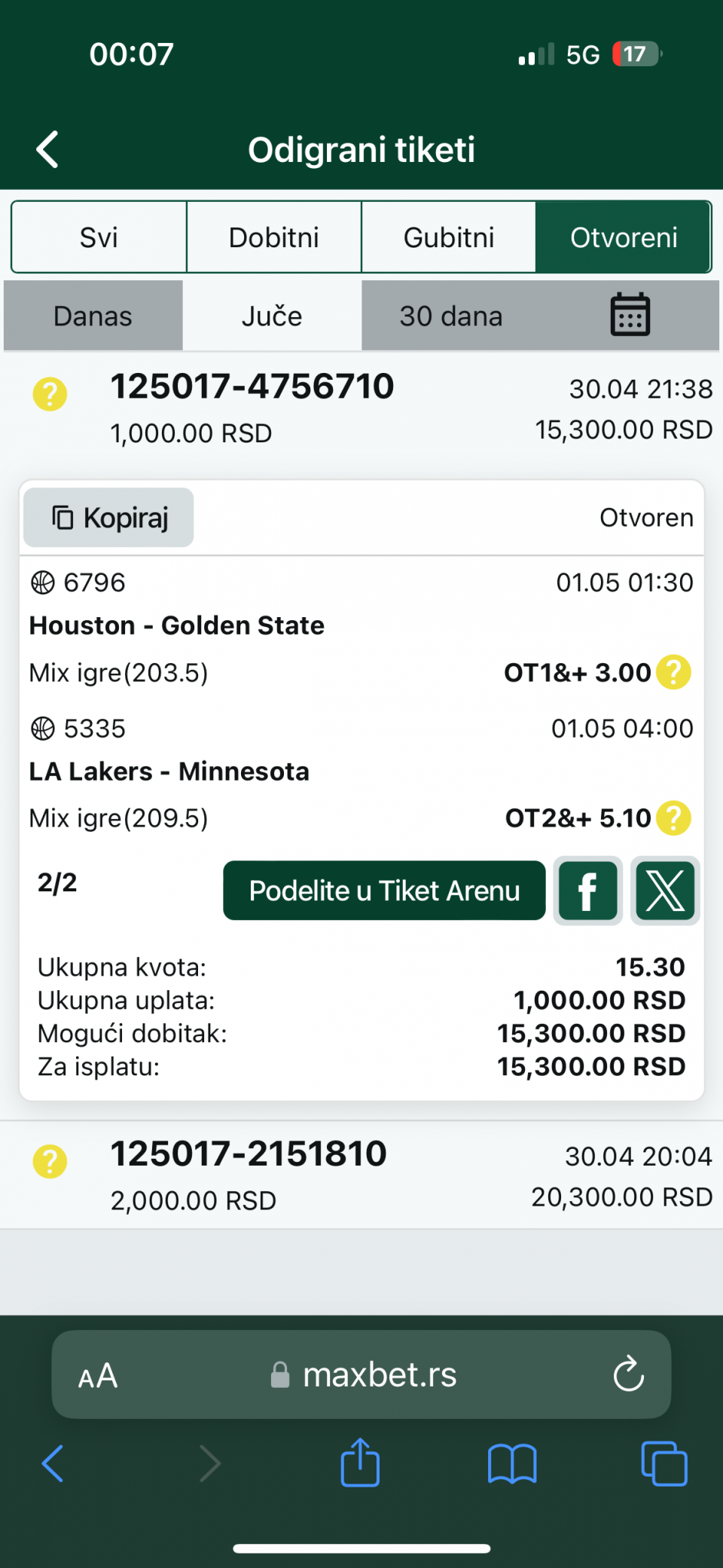Open Safari reader text size menu

tap(98, 1376)
